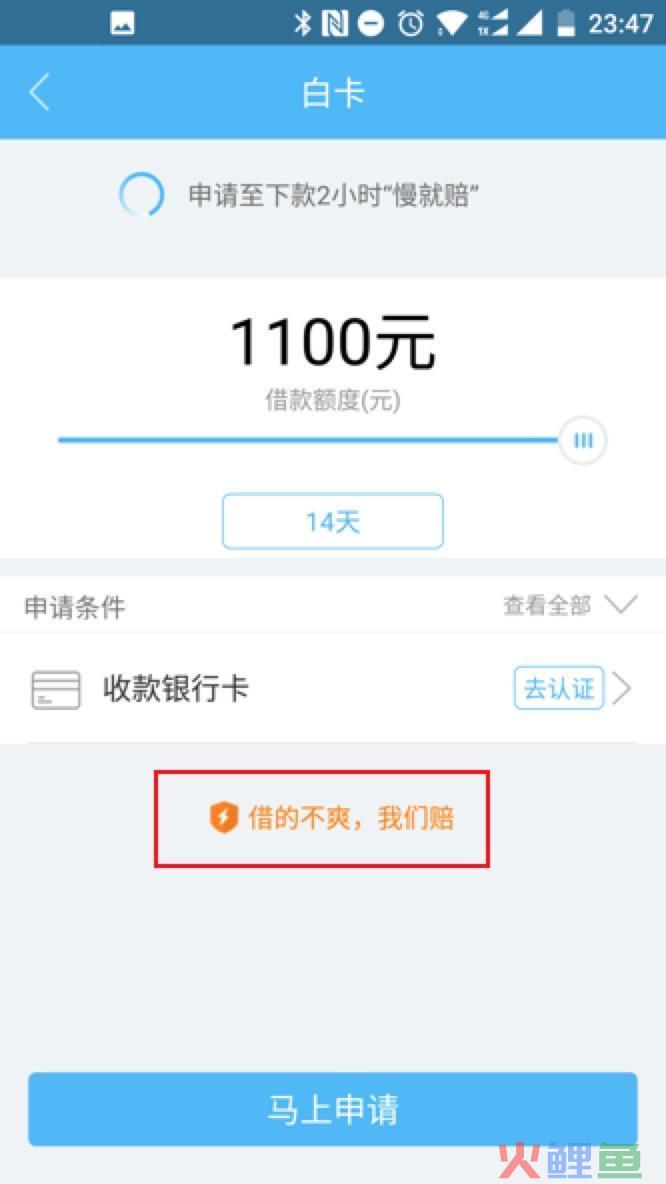The height and width of the screenshot is (1184, 666).
Task: Go back using the top-left arrow
Action: [x=40, y=93]
